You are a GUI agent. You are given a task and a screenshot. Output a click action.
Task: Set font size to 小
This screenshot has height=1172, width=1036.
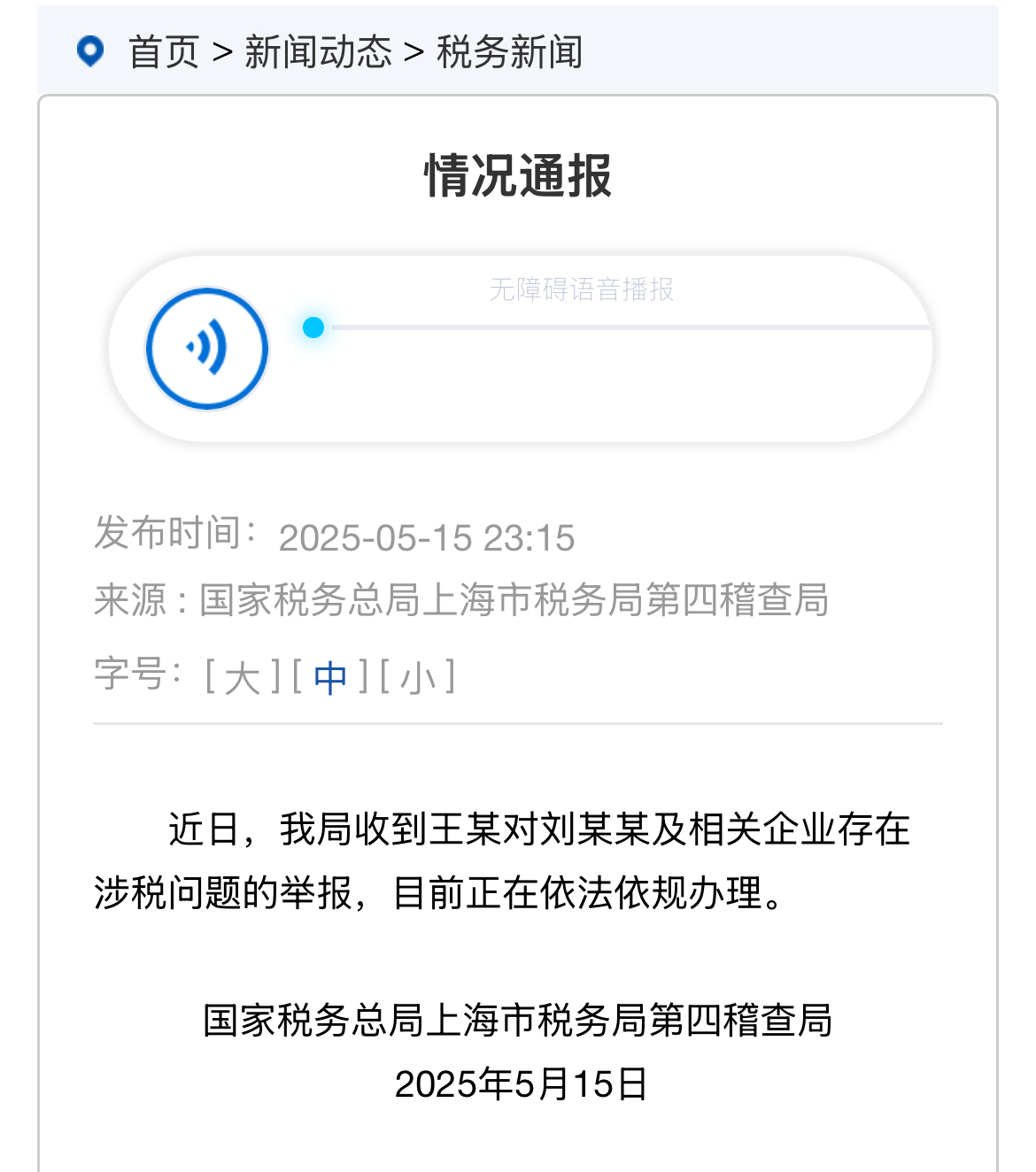coord(417,677)
